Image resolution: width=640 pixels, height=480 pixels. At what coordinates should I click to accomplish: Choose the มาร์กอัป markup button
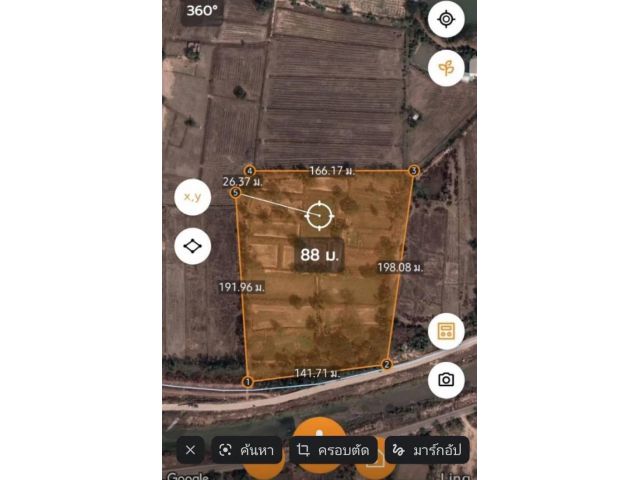[427, 450]
